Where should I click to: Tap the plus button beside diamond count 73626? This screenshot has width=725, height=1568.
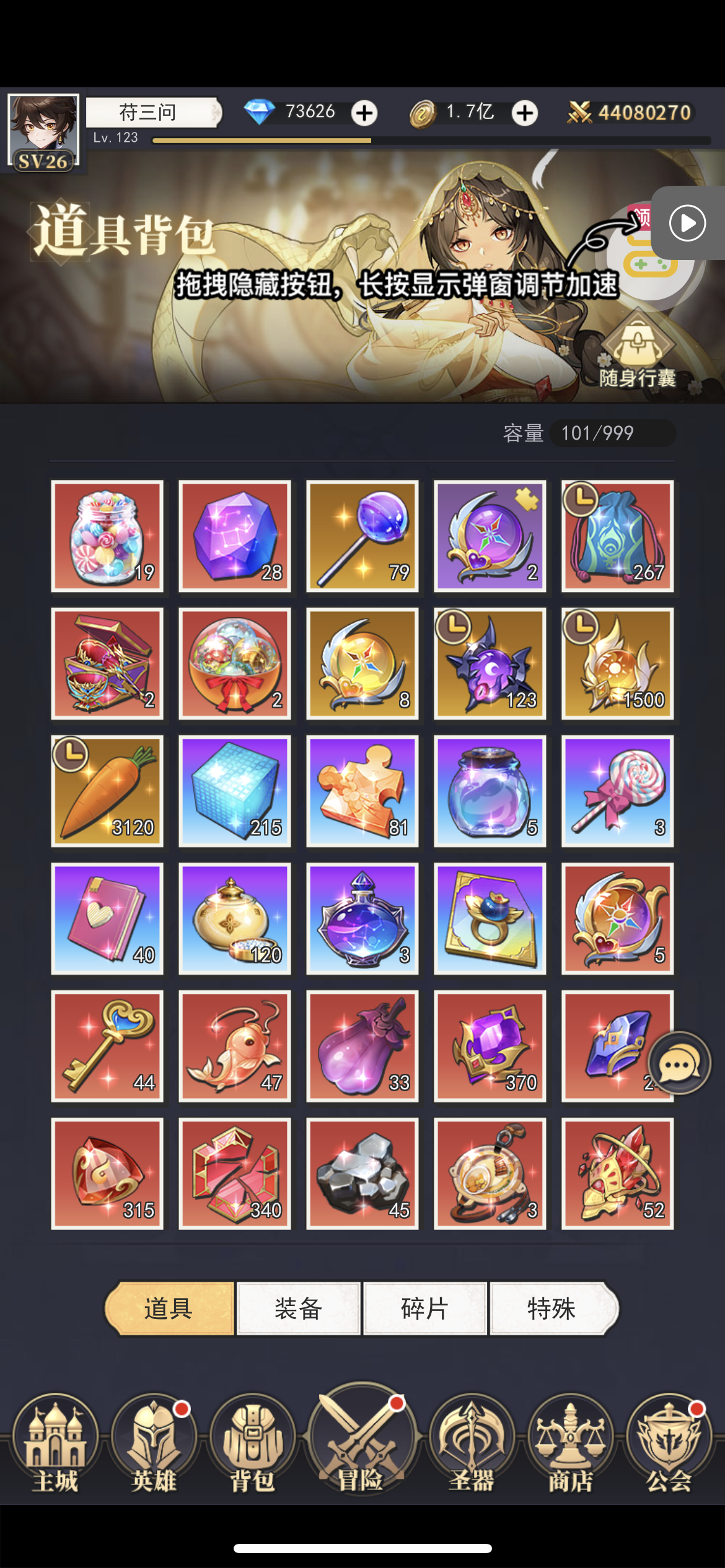coord(364,113)
